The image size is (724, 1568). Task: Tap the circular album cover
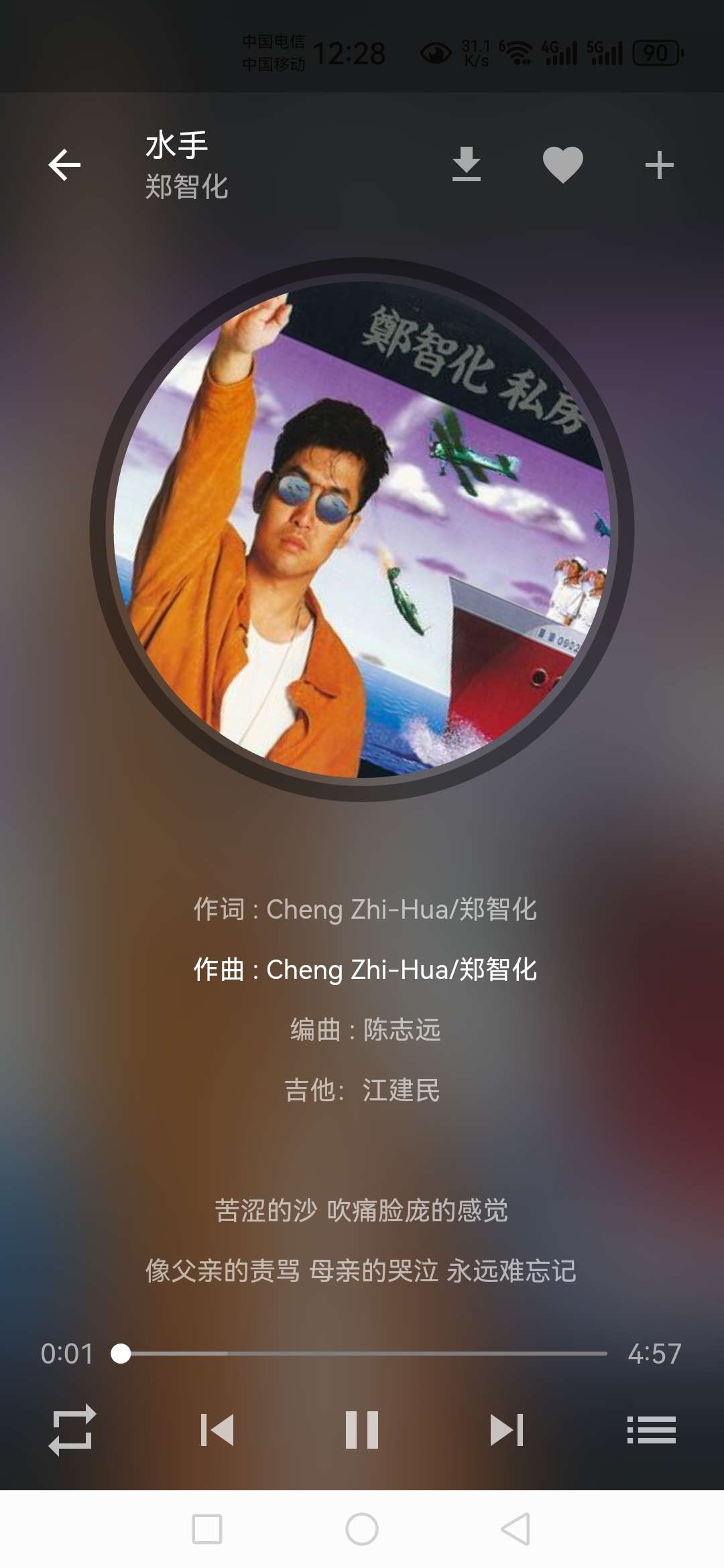362,529
